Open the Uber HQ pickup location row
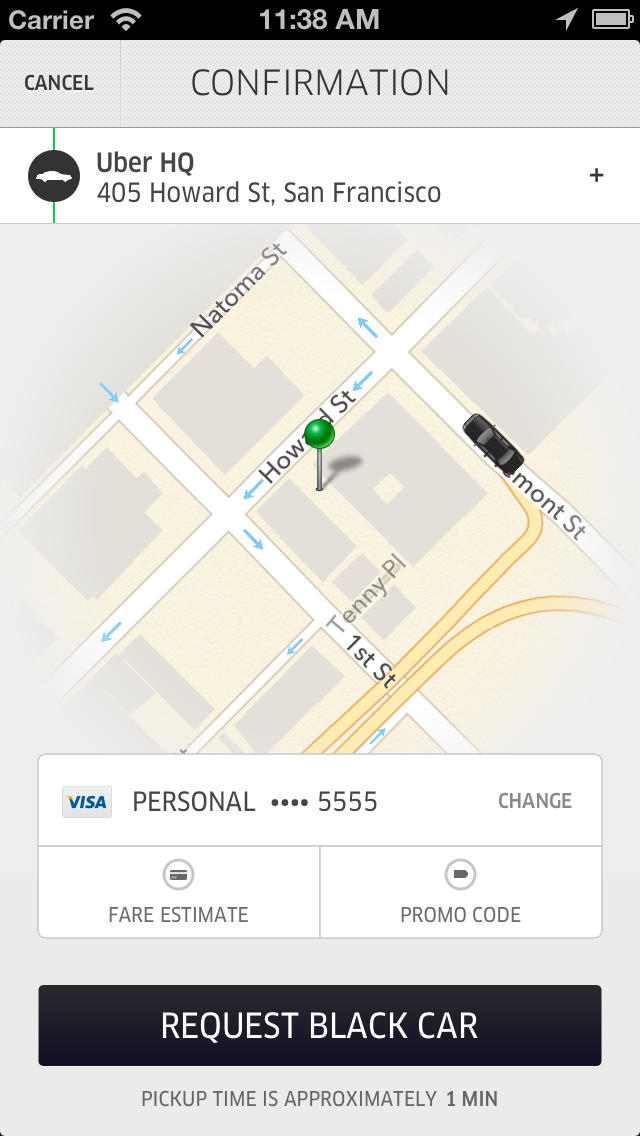 [x=268, y=176]
